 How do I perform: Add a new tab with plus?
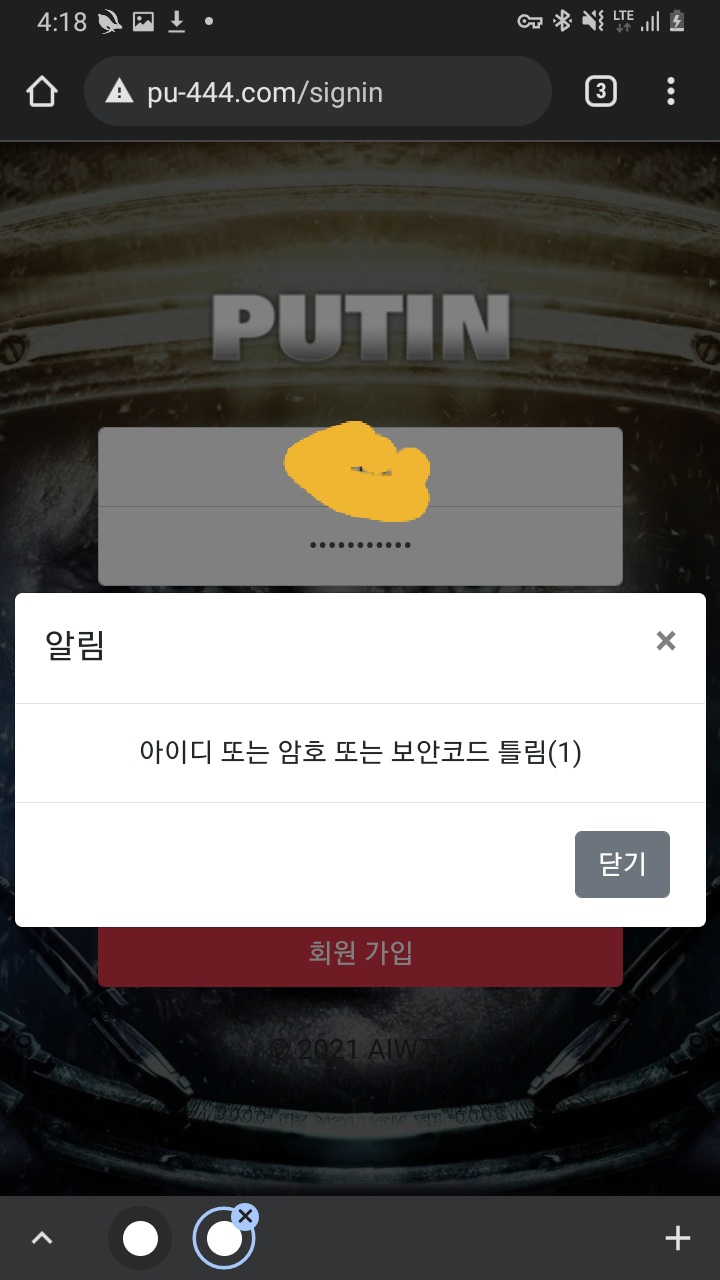(x=677, y=1238)
